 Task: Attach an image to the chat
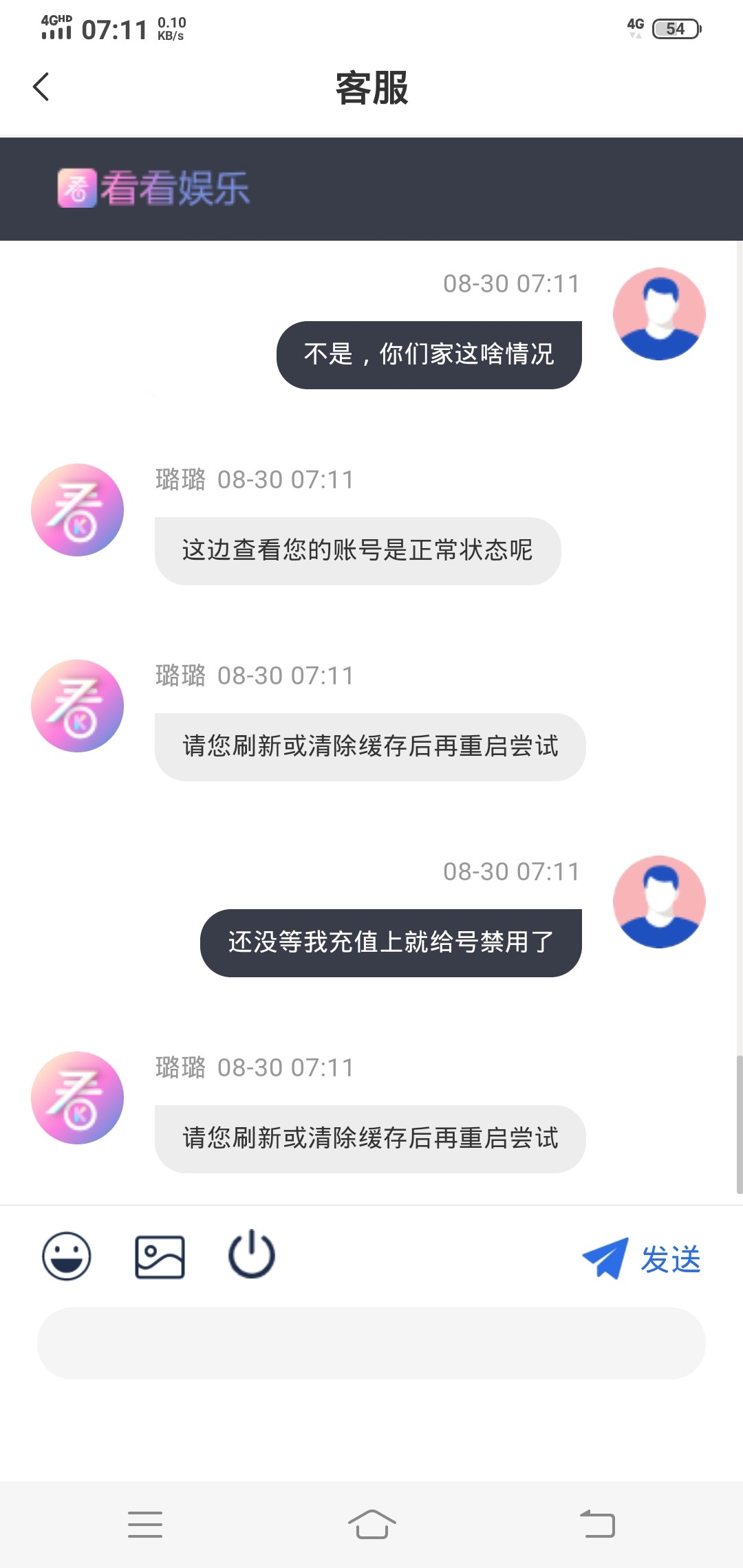coord(160,1256)
